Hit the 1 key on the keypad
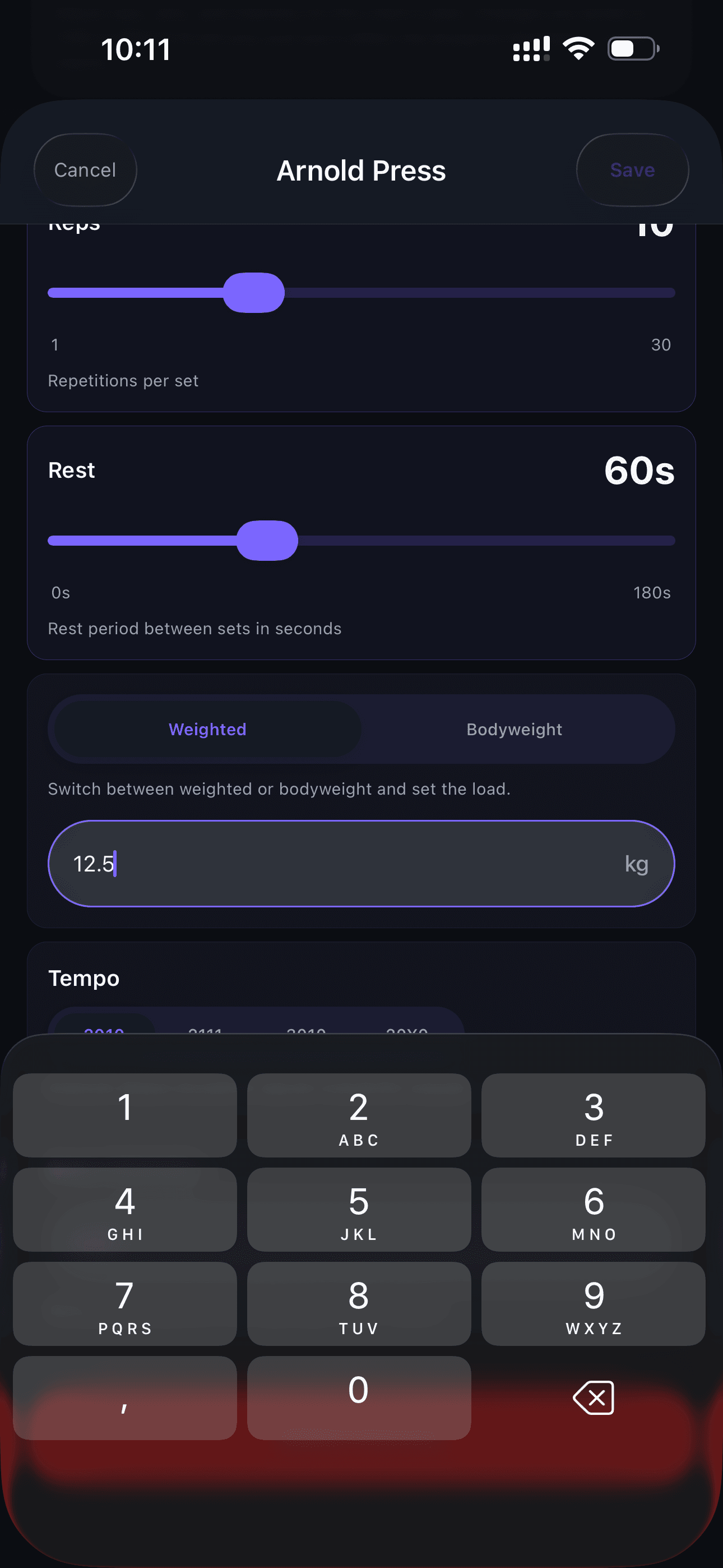723x1568 pixels. tap(125, 1115)
